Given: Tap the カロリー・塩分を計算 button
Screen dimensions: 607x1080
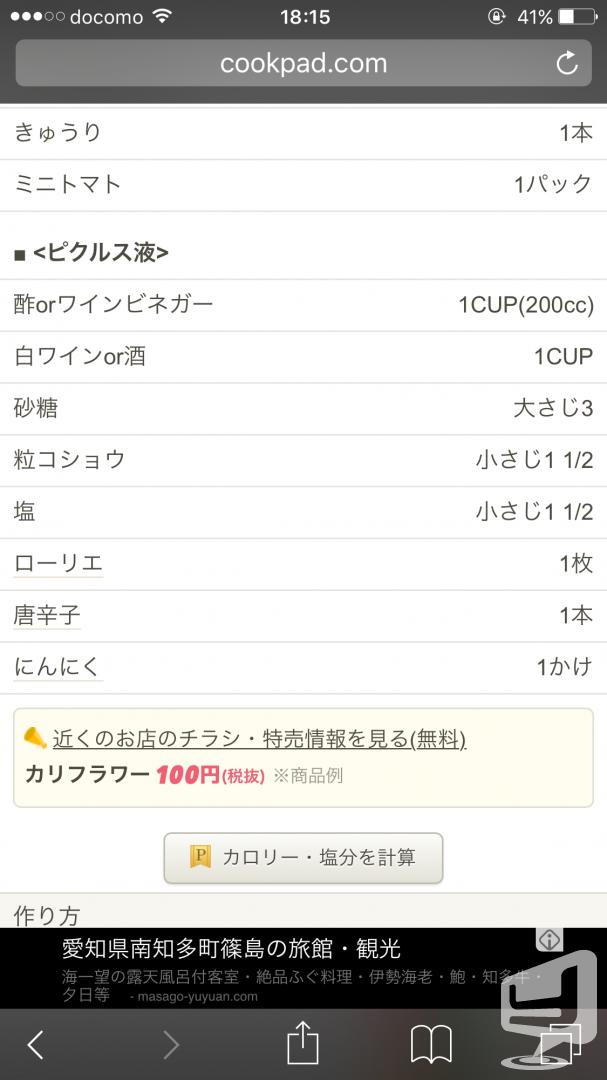Looking at the screenshot, I should 303,858.
